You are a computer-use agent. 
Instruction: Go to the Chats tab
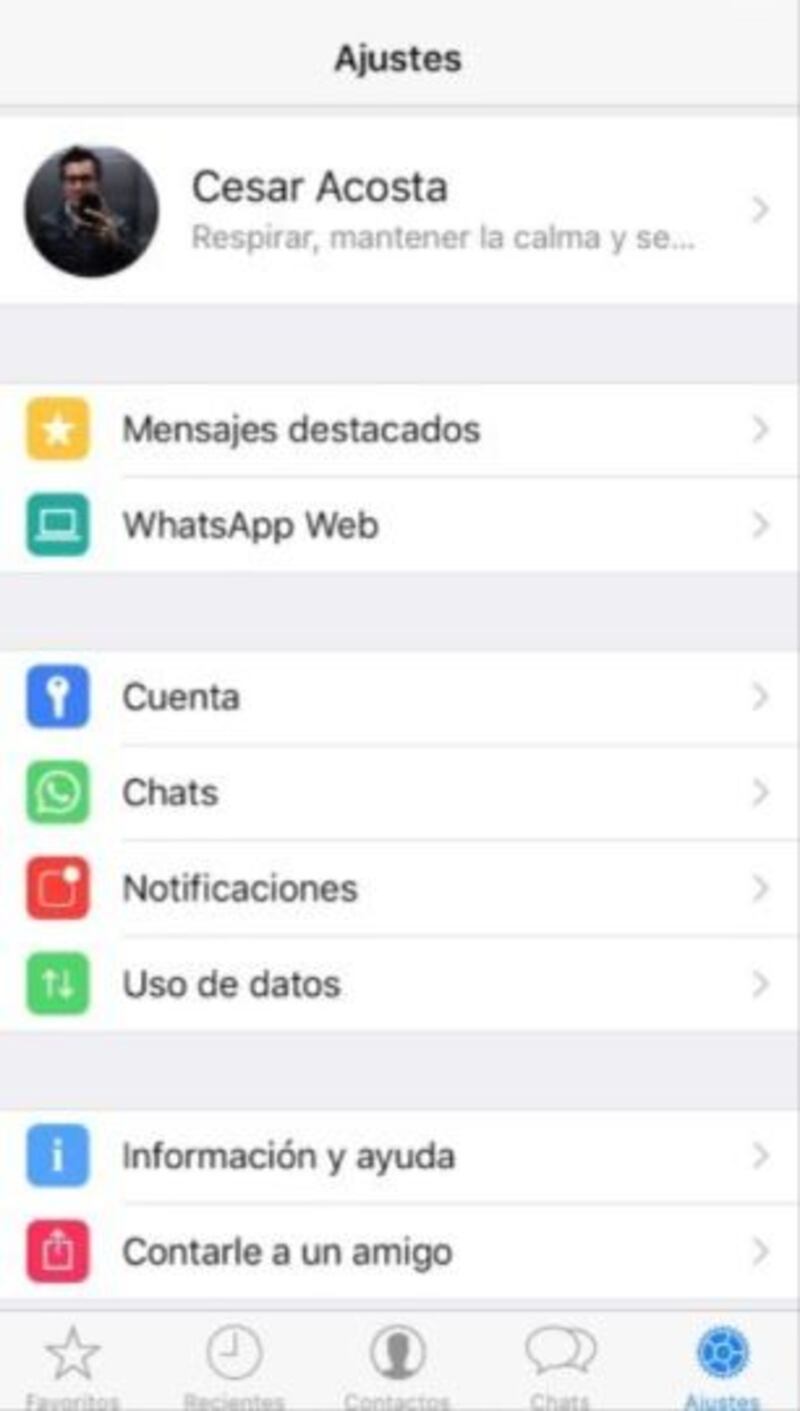pos(560,1365)
